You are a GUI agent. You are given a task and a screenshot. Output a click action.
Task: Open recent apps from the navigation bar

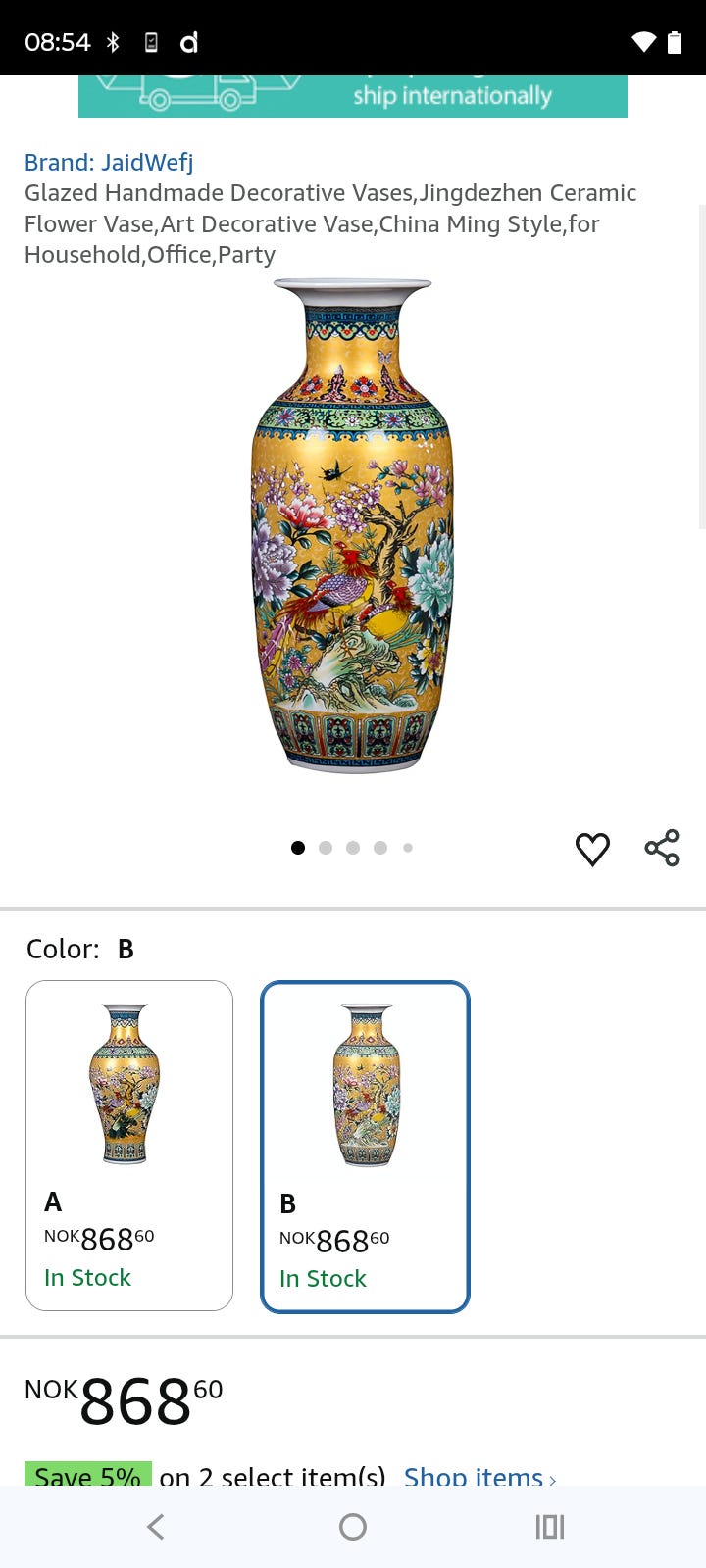point(549,1526)
